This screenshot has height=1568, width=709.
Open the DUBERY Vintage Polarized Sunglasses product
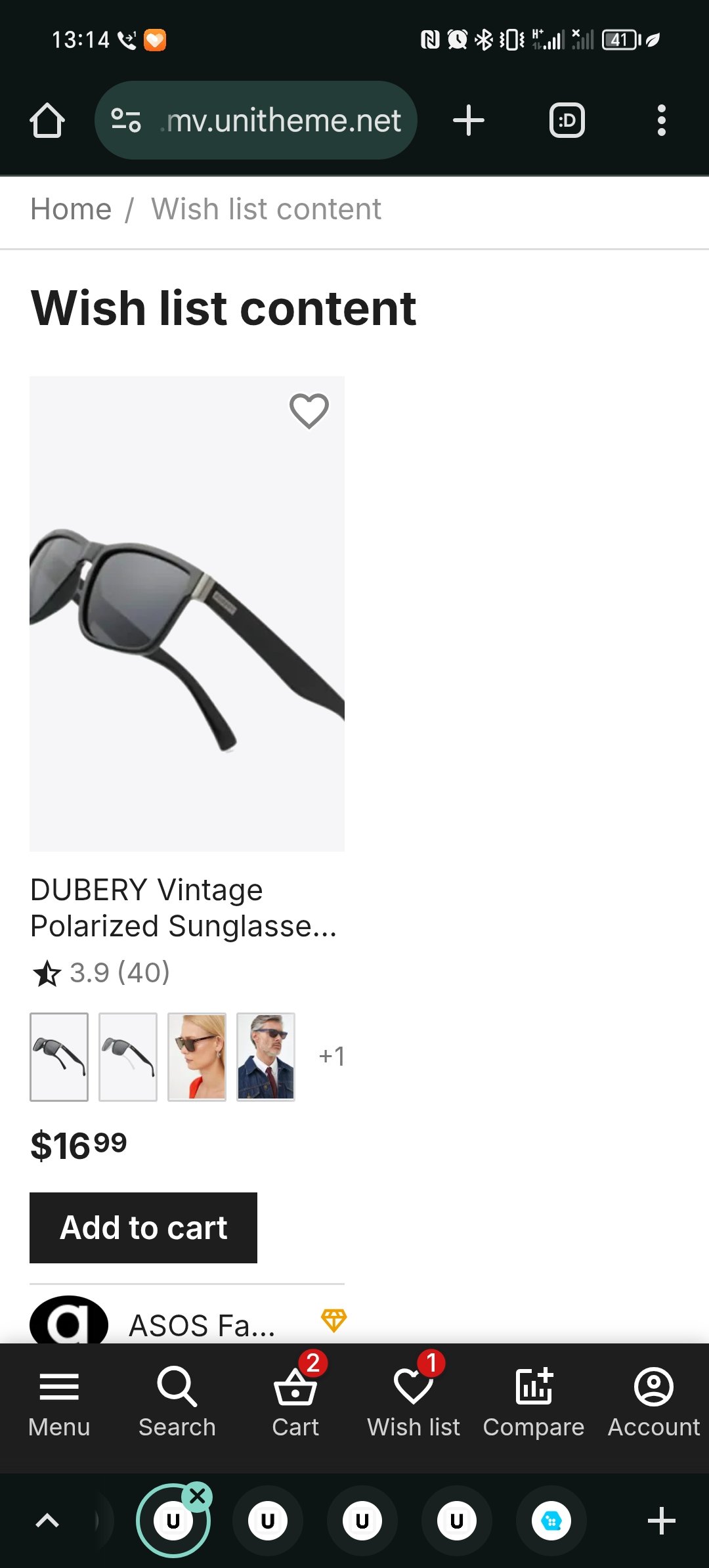[183, 908]
